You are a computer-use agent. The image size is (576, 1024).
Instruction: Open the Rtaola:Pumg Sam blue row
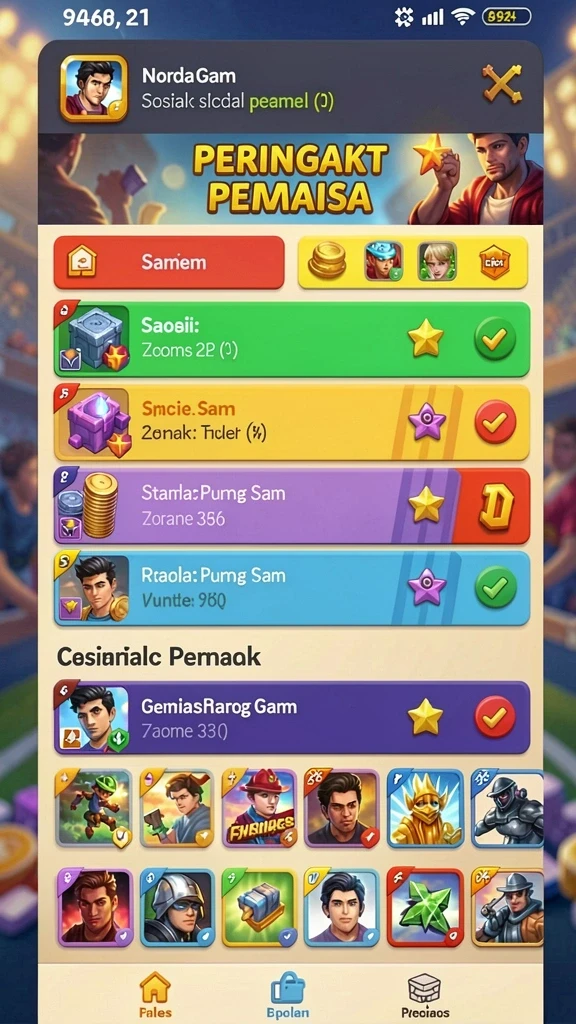pos(291,588)
